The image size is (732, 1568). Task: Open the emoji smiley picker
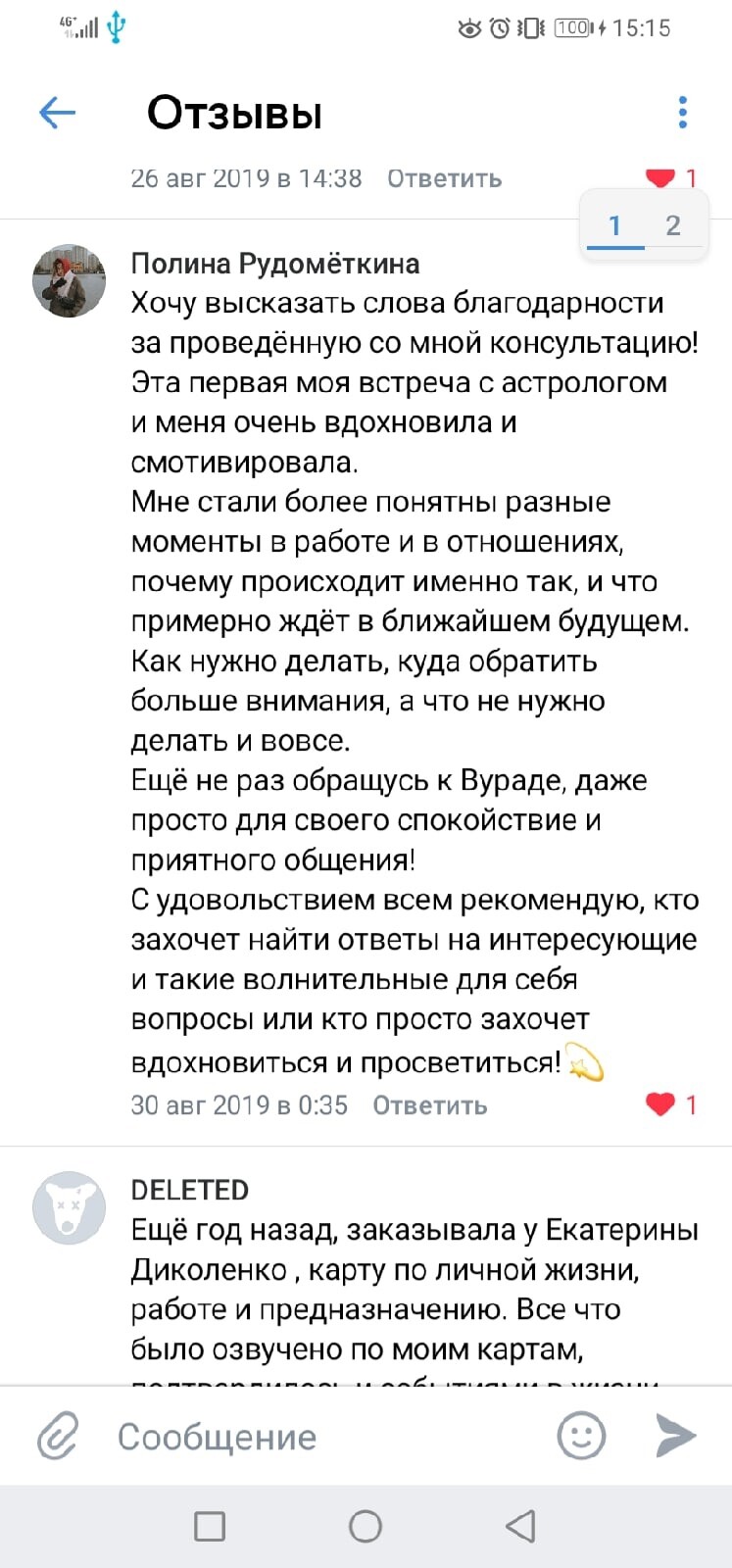click(581, 1436)
